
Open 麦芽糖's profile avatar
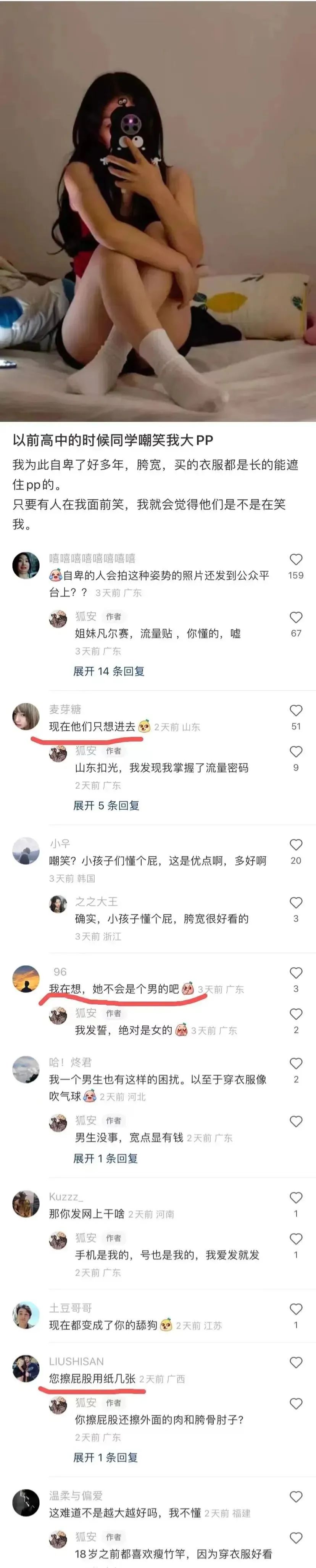(x=26, y=716)
